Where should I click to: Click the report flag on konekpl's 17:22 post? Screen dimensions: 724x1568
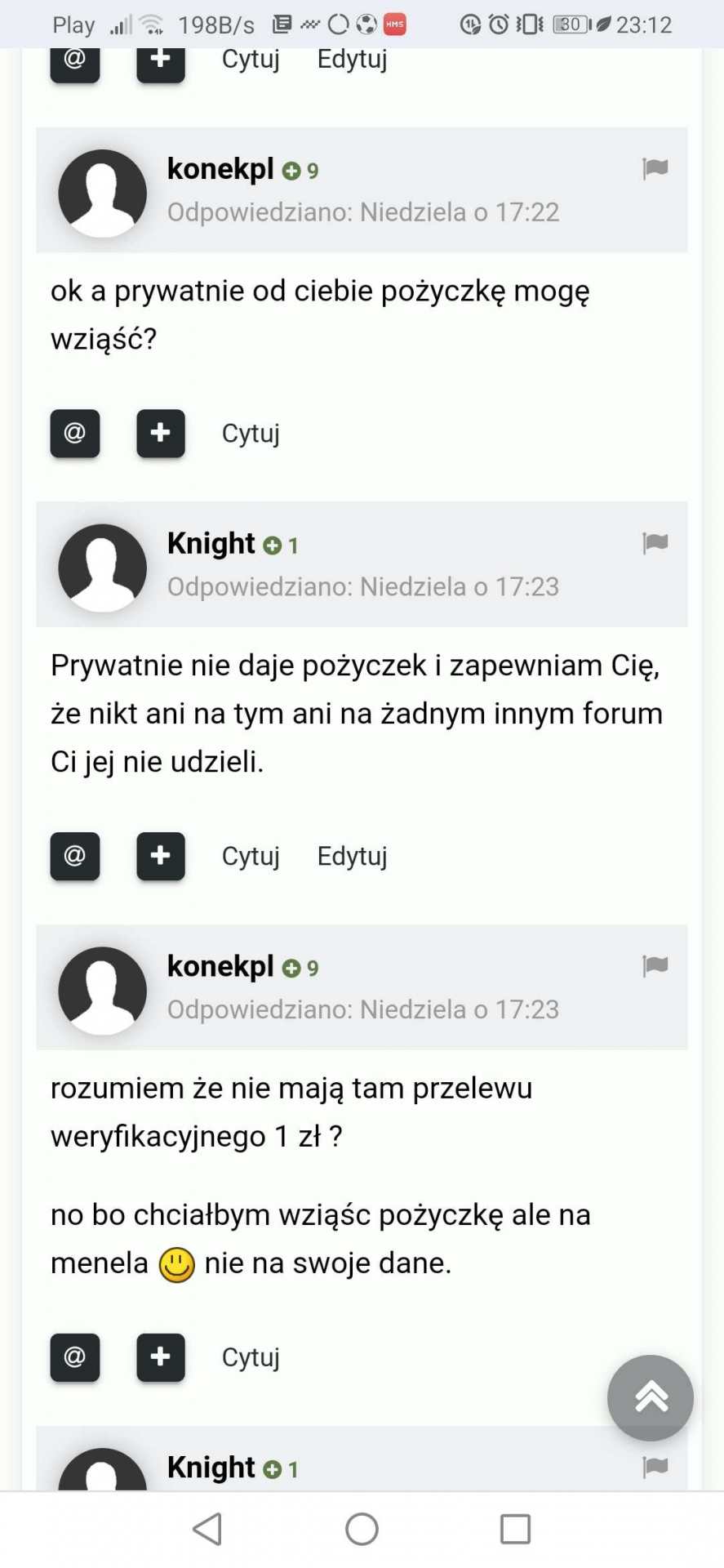655,167
